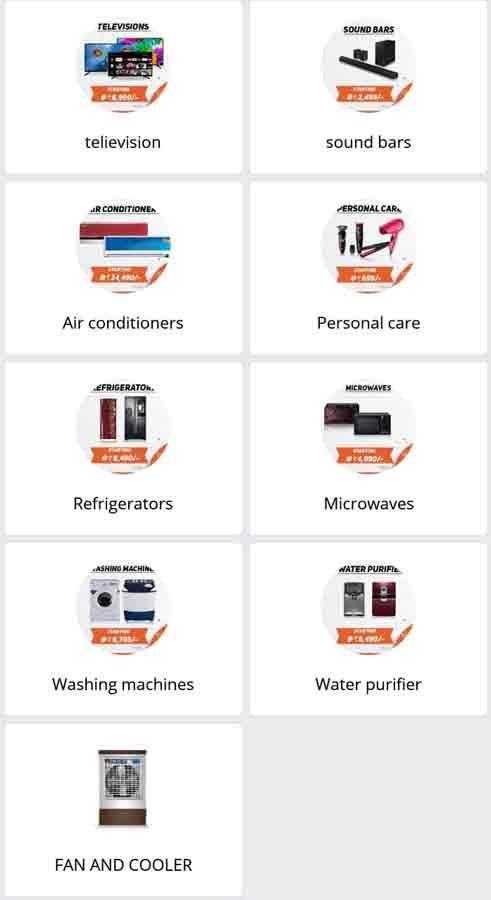491x900 pixels.
Task: Select the Personal care category
Action: pos(368,268)
